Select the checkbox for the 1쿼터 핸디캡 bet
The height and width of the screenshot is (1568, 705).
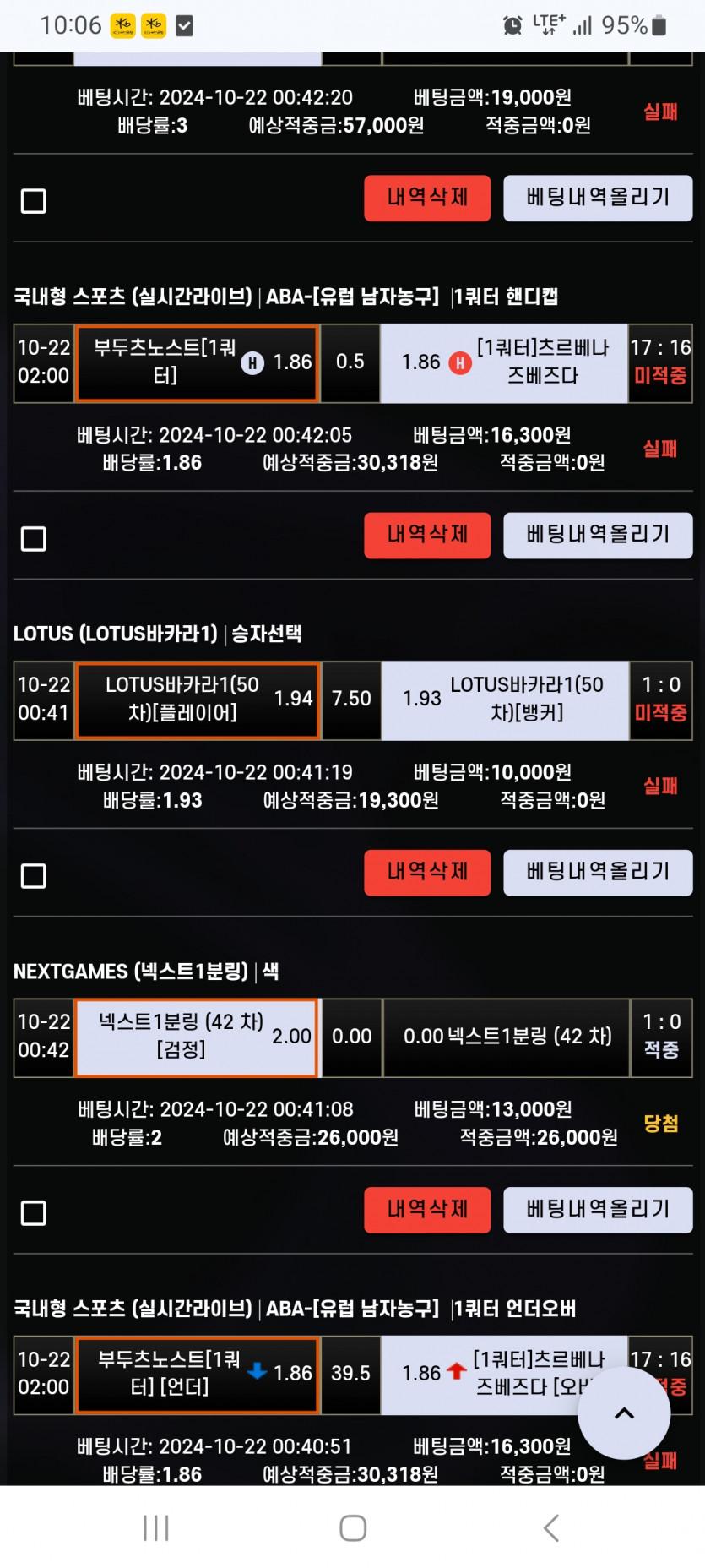[34, 538]
